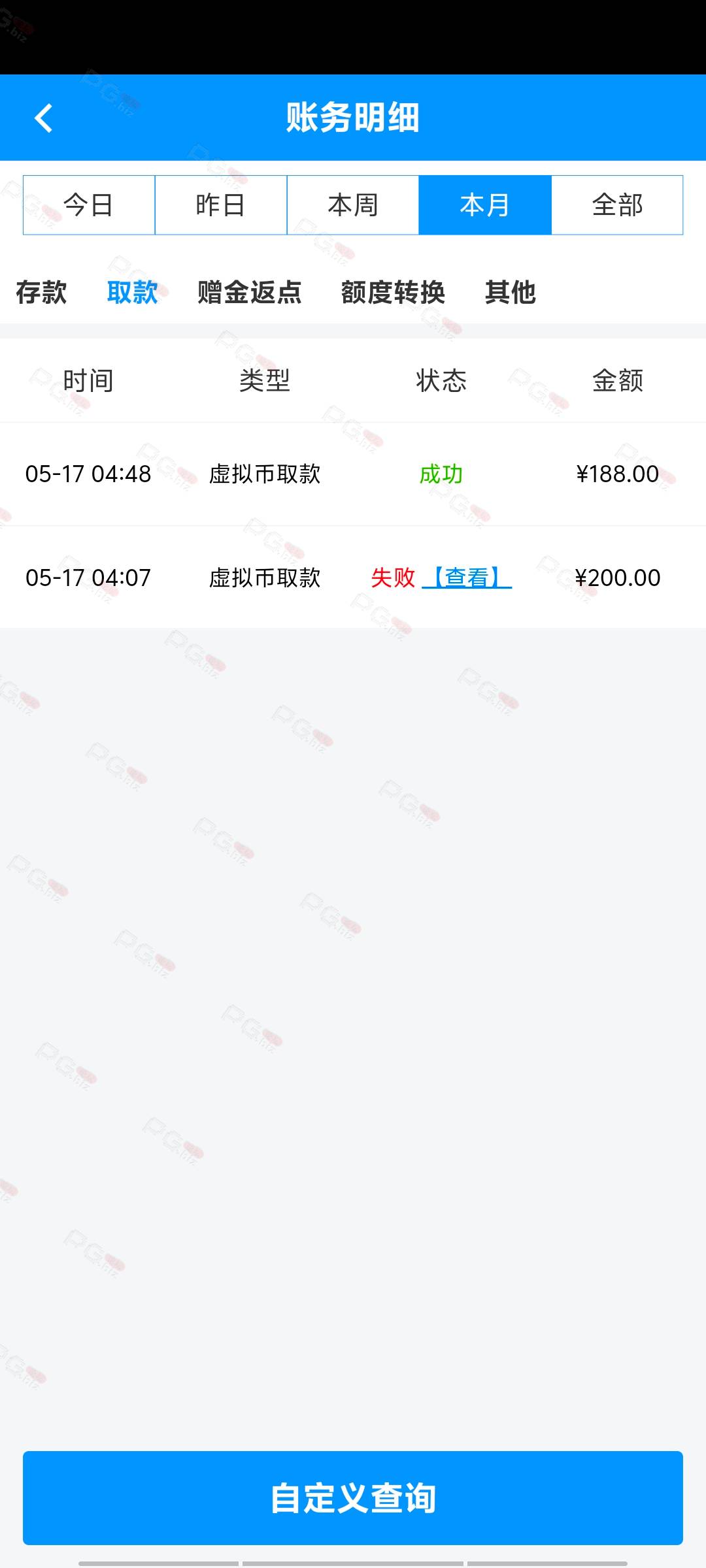Select the 取款 category
The image size is (706, 1568).
(x=133, y=292)
